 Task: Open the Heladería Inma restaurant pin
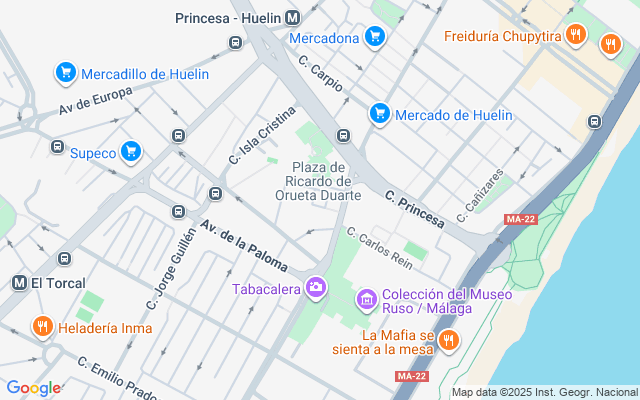tap(42, 327)
